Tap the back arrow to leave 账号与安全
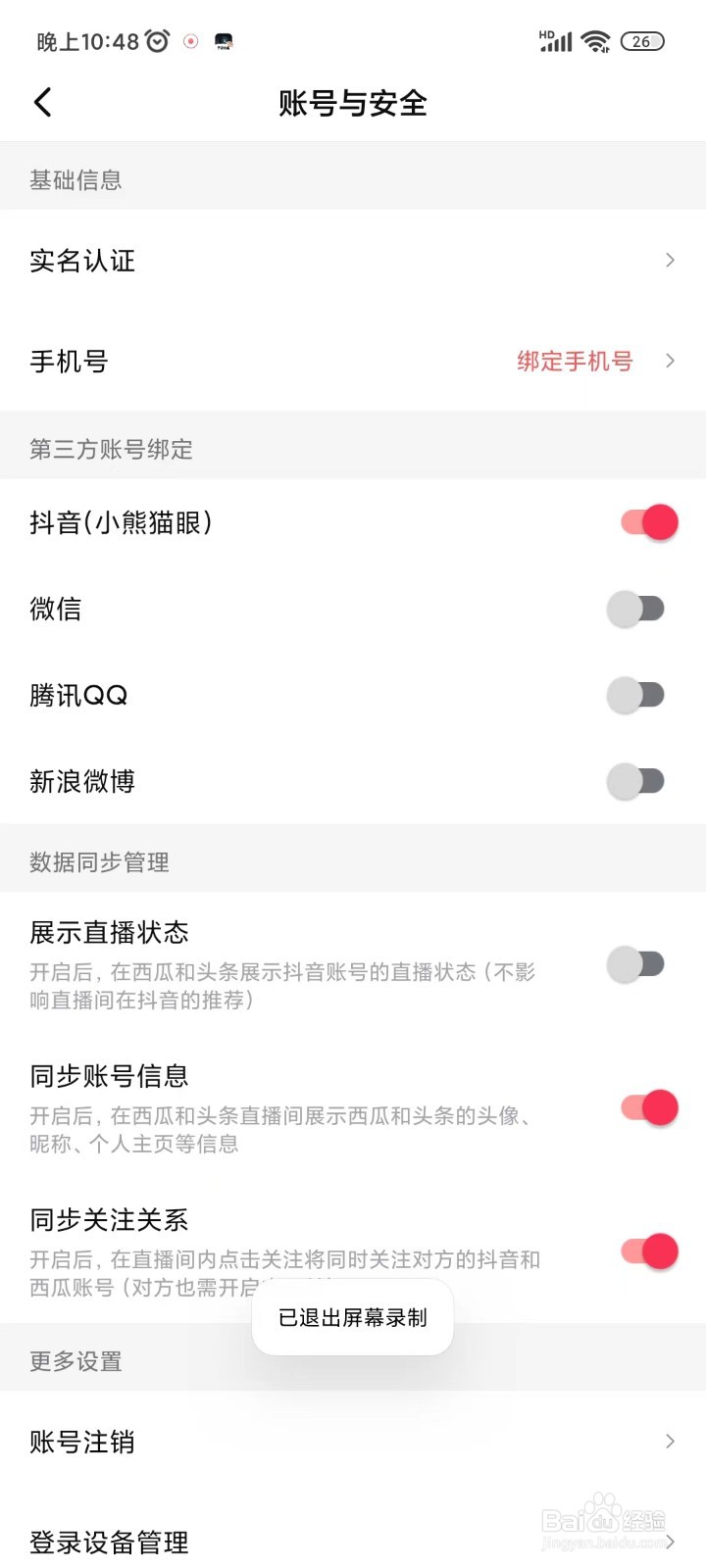This screenshot has height=1568, width=706. coord(42,101)
